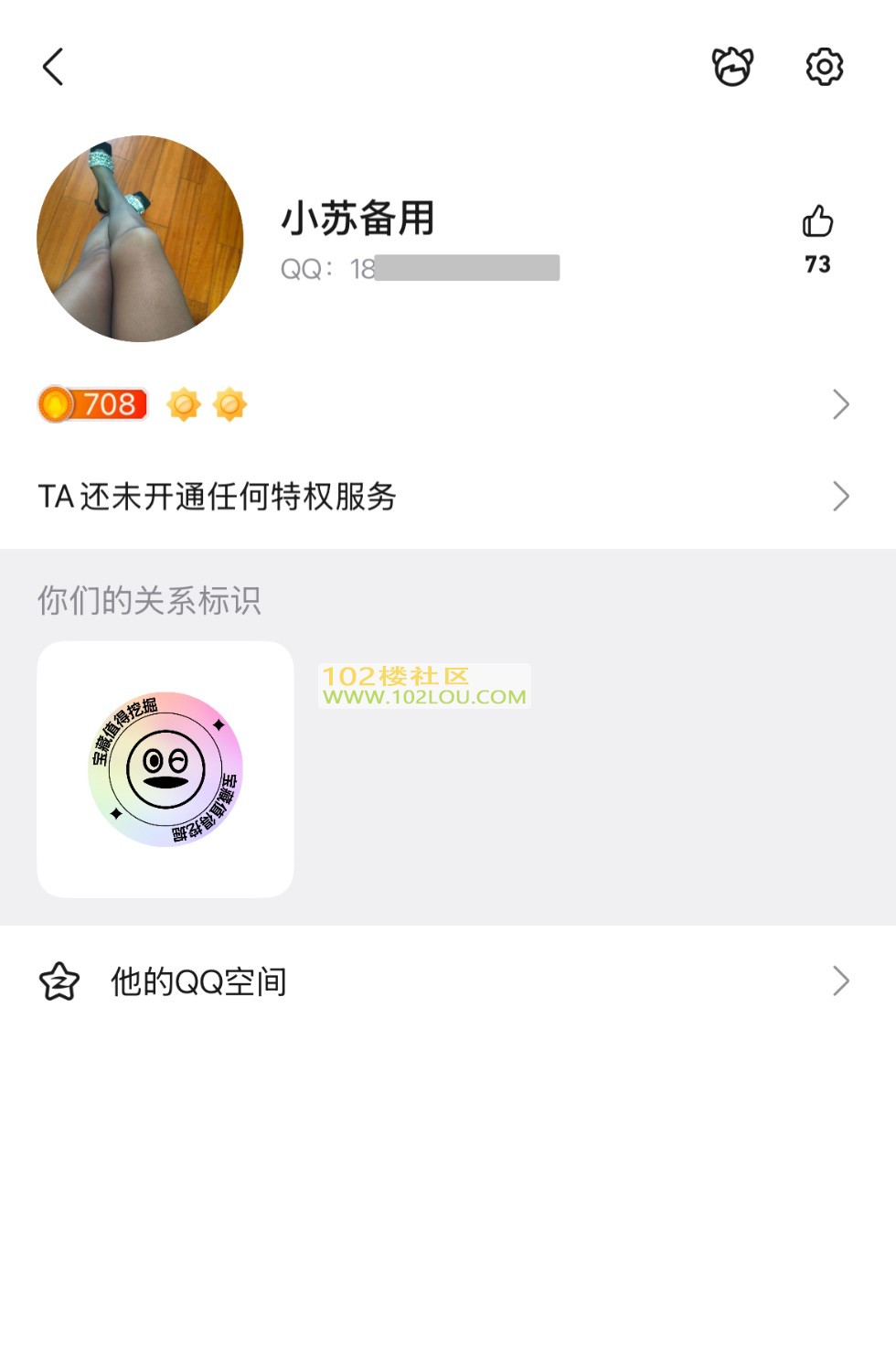
Task: View 小苏备用's profile avatar
Action: [140, 239]
